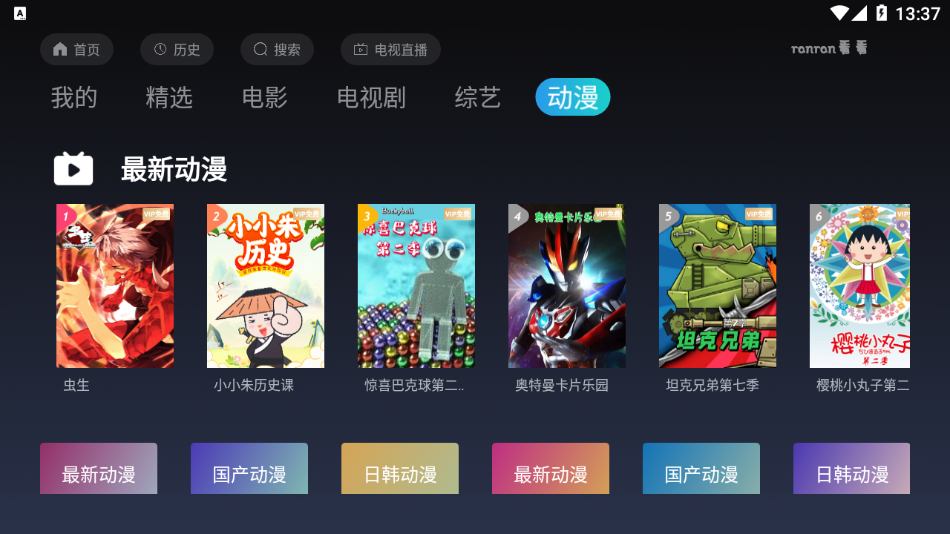Select the 动漫 tab
950x534 pixels.
tap(573, 97)
